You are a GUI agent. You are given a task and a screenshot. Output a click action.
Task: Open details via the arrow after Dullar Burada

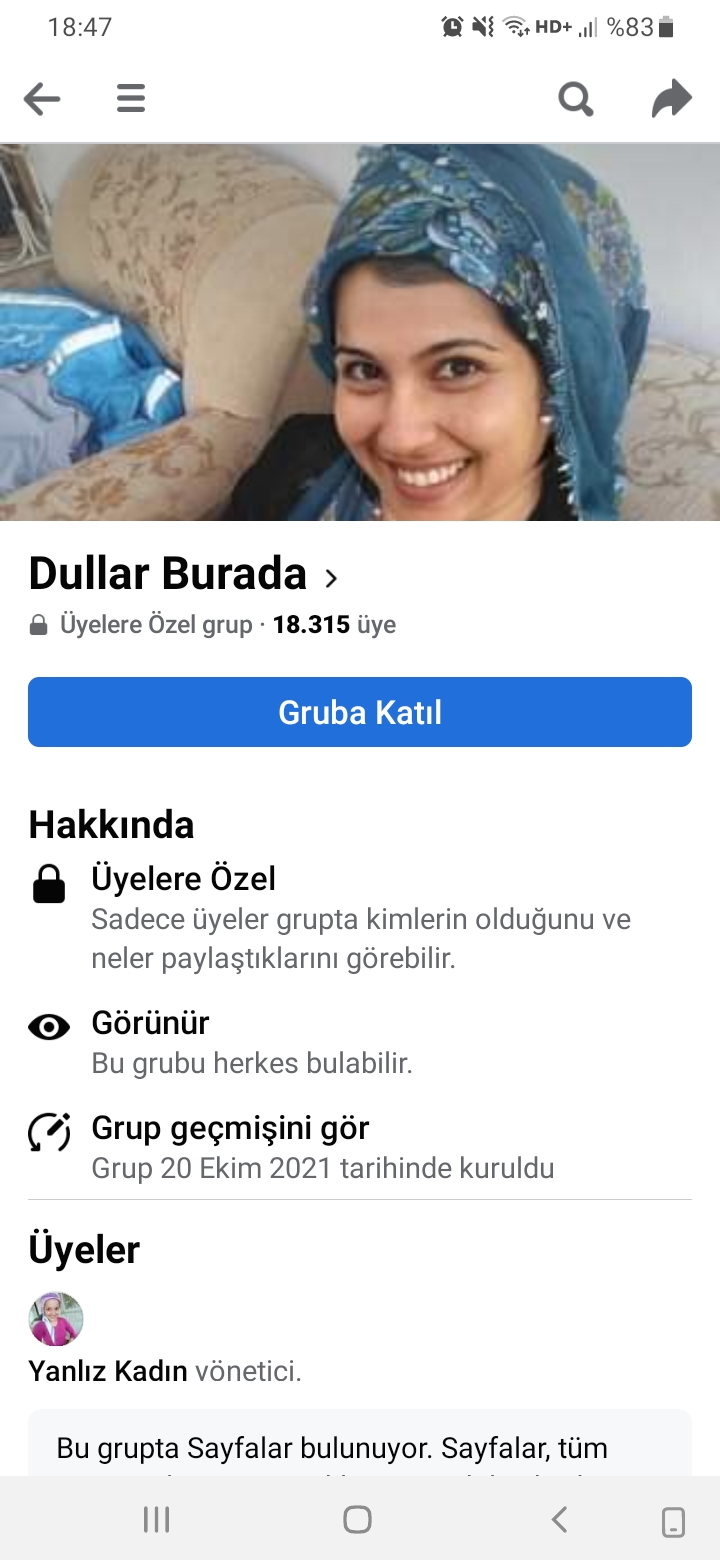[331, 579]
